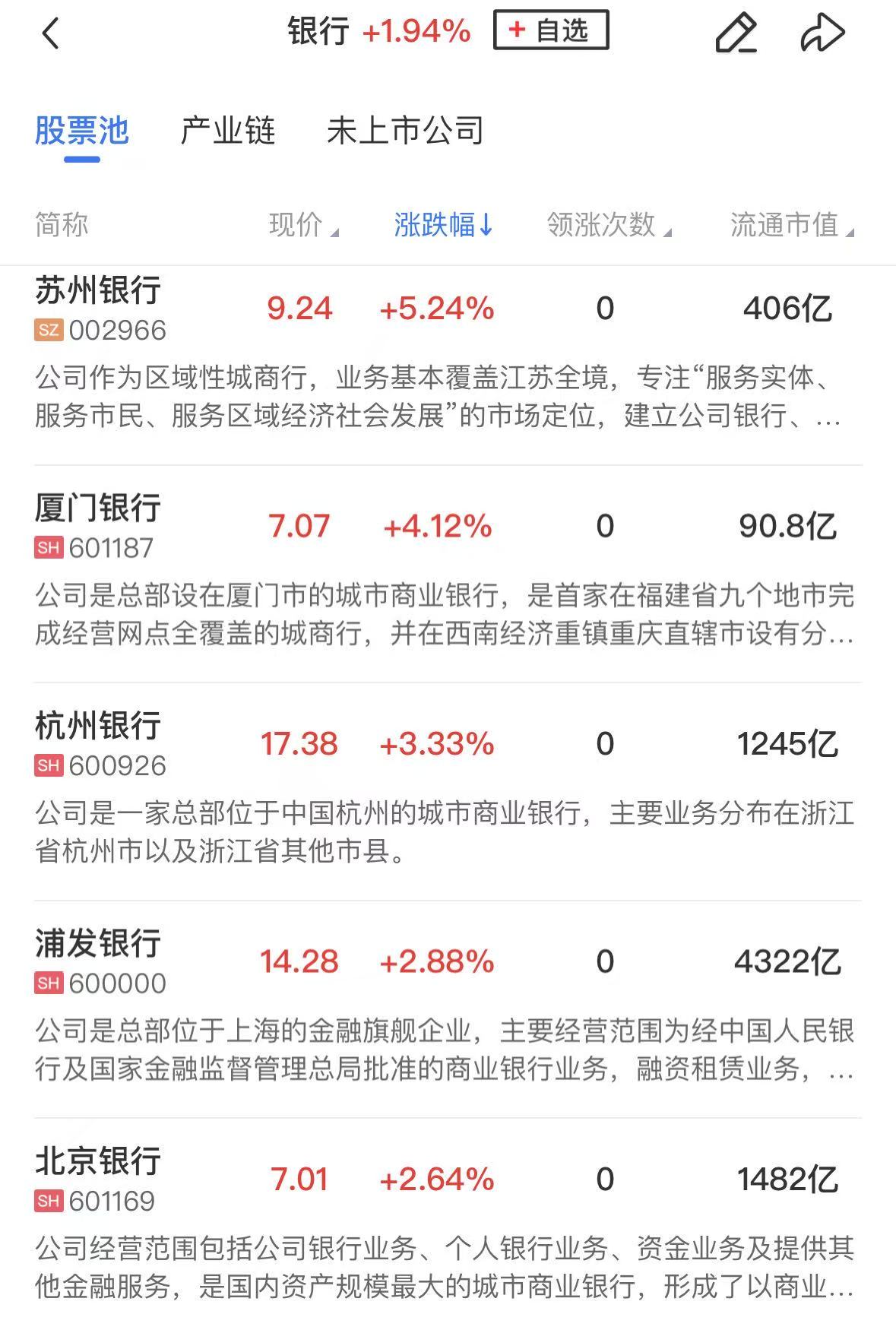Click the SZ exchange badge for 苏州银行

click(x=47, y=330)
